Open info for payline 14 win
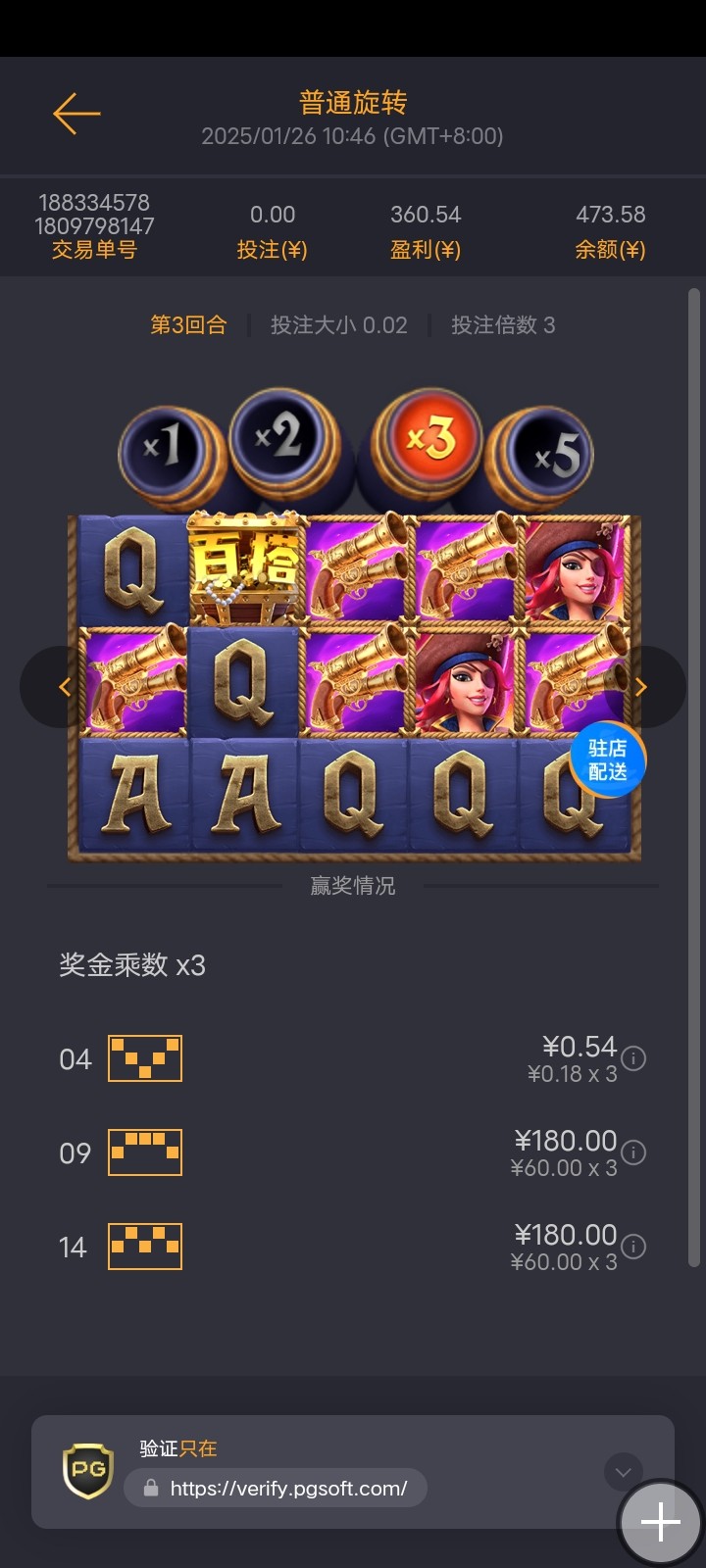Screen dimensions: 706x1568 tap(634, 1247)
